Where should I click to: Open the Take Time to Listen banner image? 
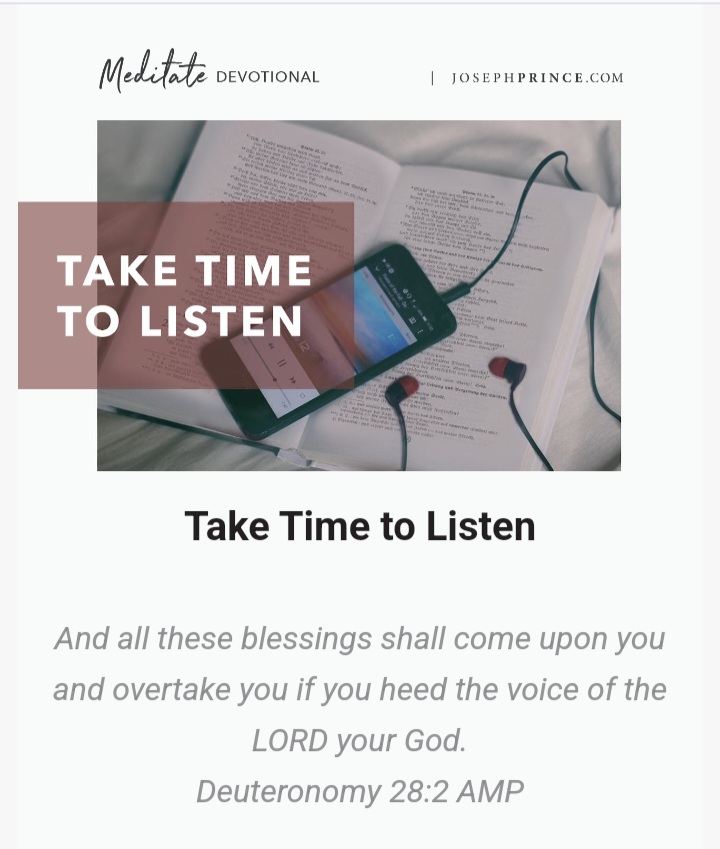[x=358, y=295]
